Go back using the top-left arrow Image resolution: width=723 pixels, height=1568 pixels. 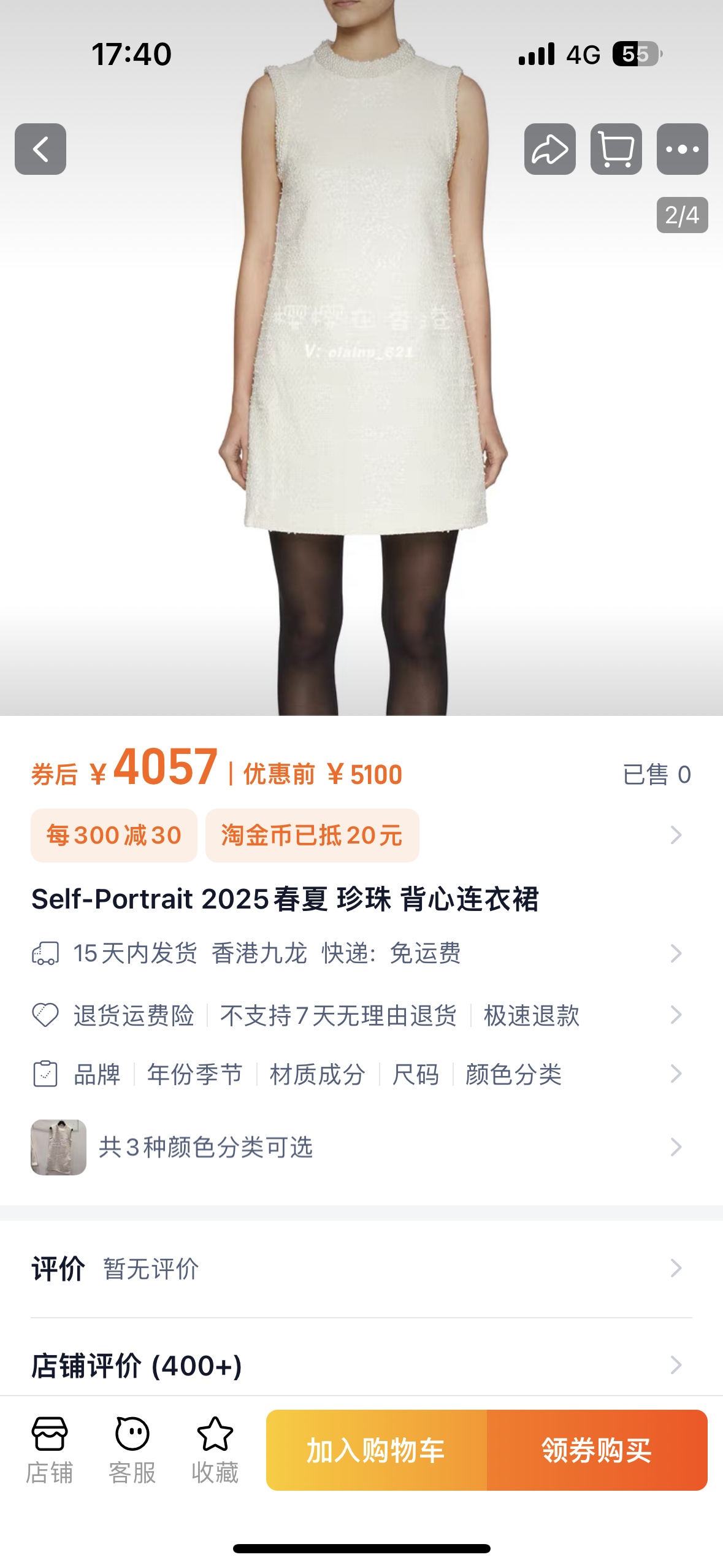click(40, 149)
